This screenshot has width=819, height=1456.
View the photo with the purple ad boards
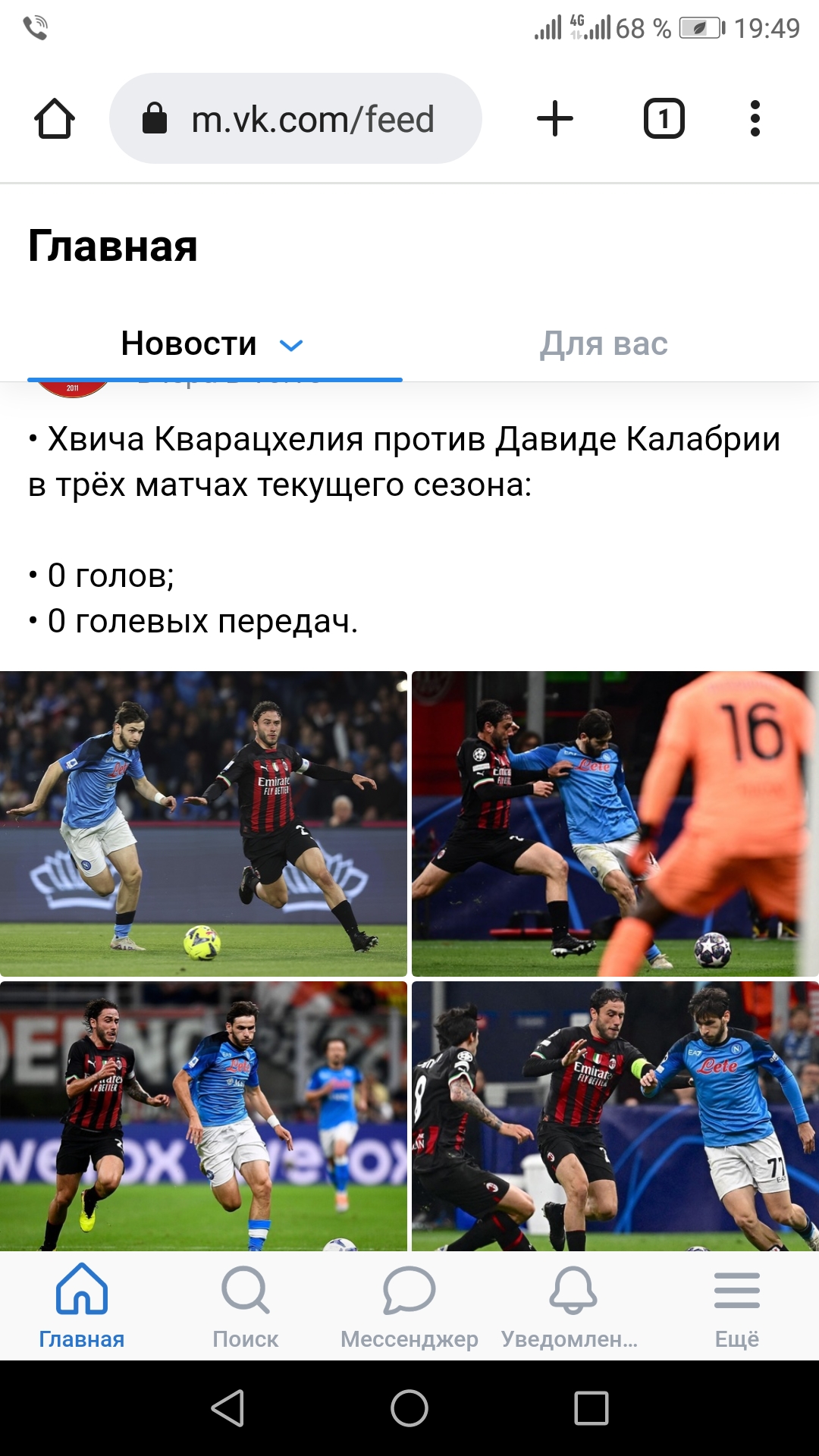tap(203, 1115)
